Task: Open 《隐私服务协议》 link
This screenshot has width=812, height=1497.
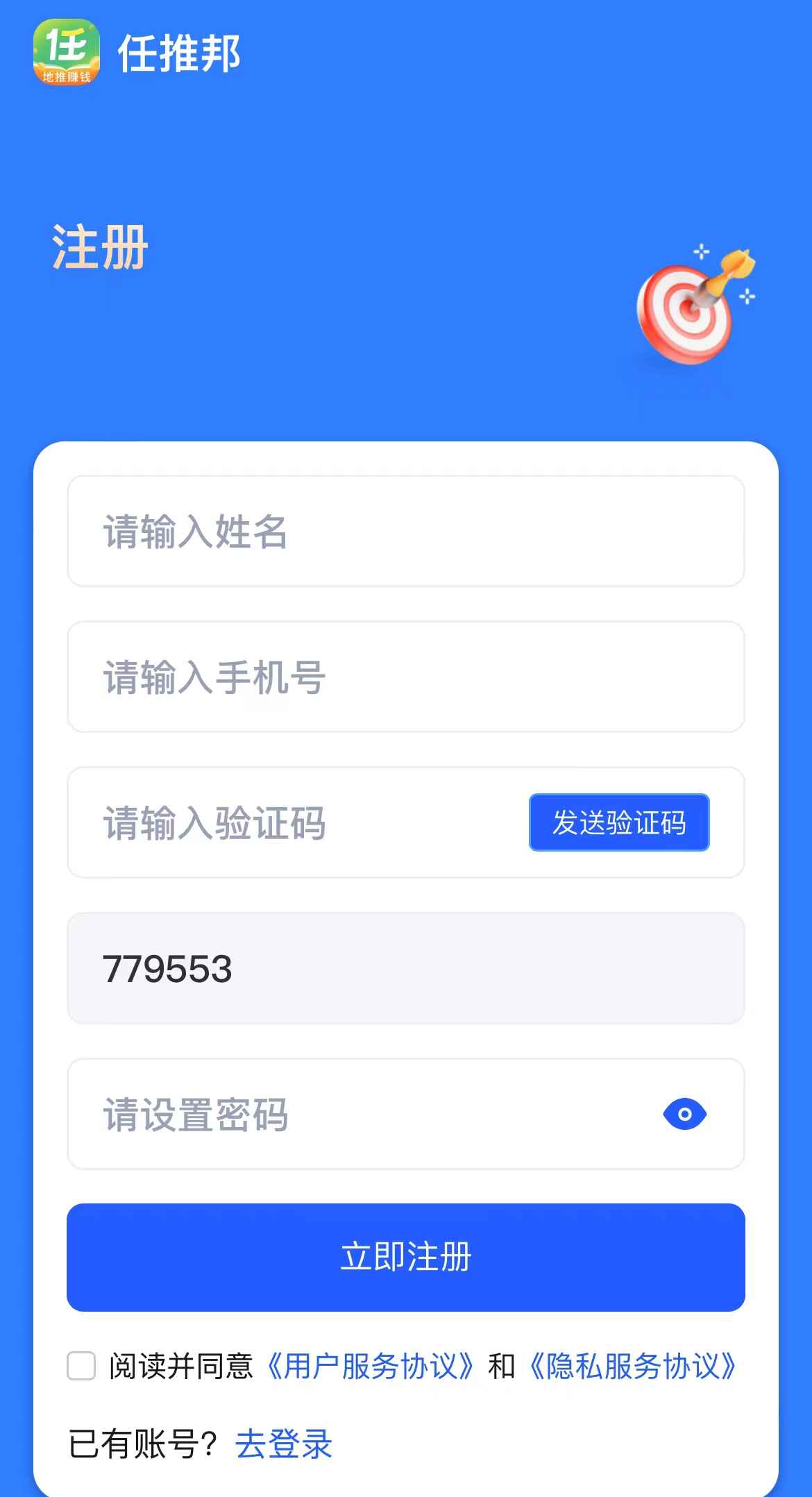Action: 632,1366
